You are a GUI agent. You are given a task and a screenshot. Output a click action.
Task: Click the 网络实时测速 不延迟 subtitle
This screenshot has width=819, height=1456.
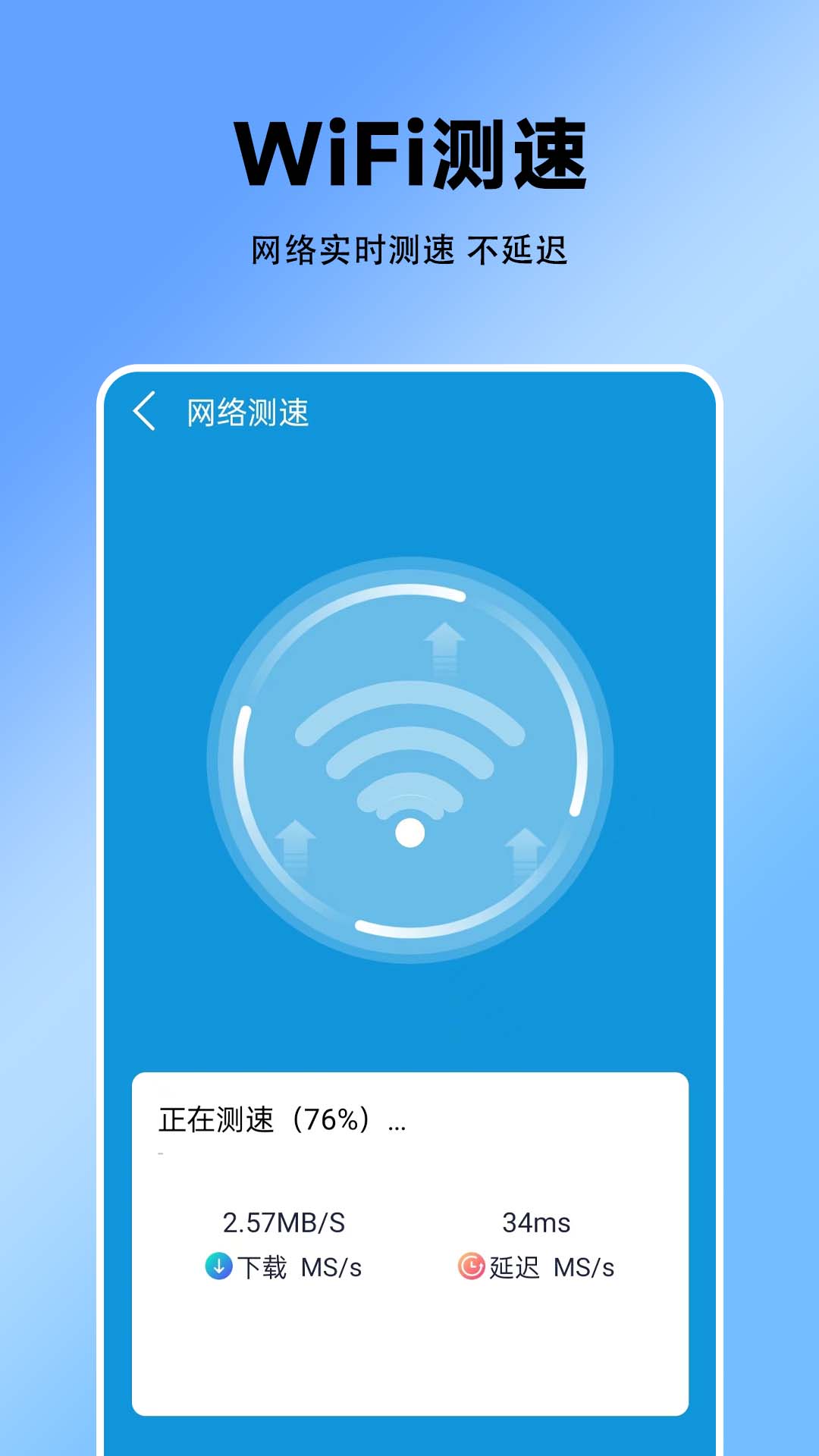click(x=409, y=246)
